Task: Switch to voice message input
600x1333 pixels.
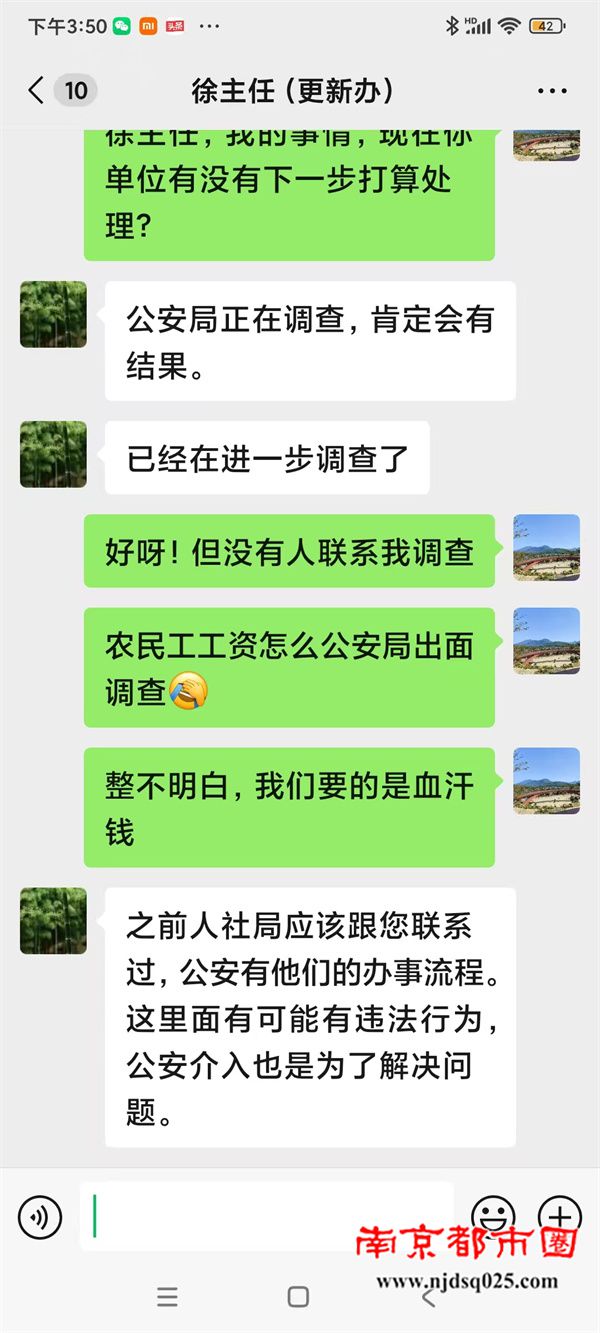Action: coord(40,1217)
